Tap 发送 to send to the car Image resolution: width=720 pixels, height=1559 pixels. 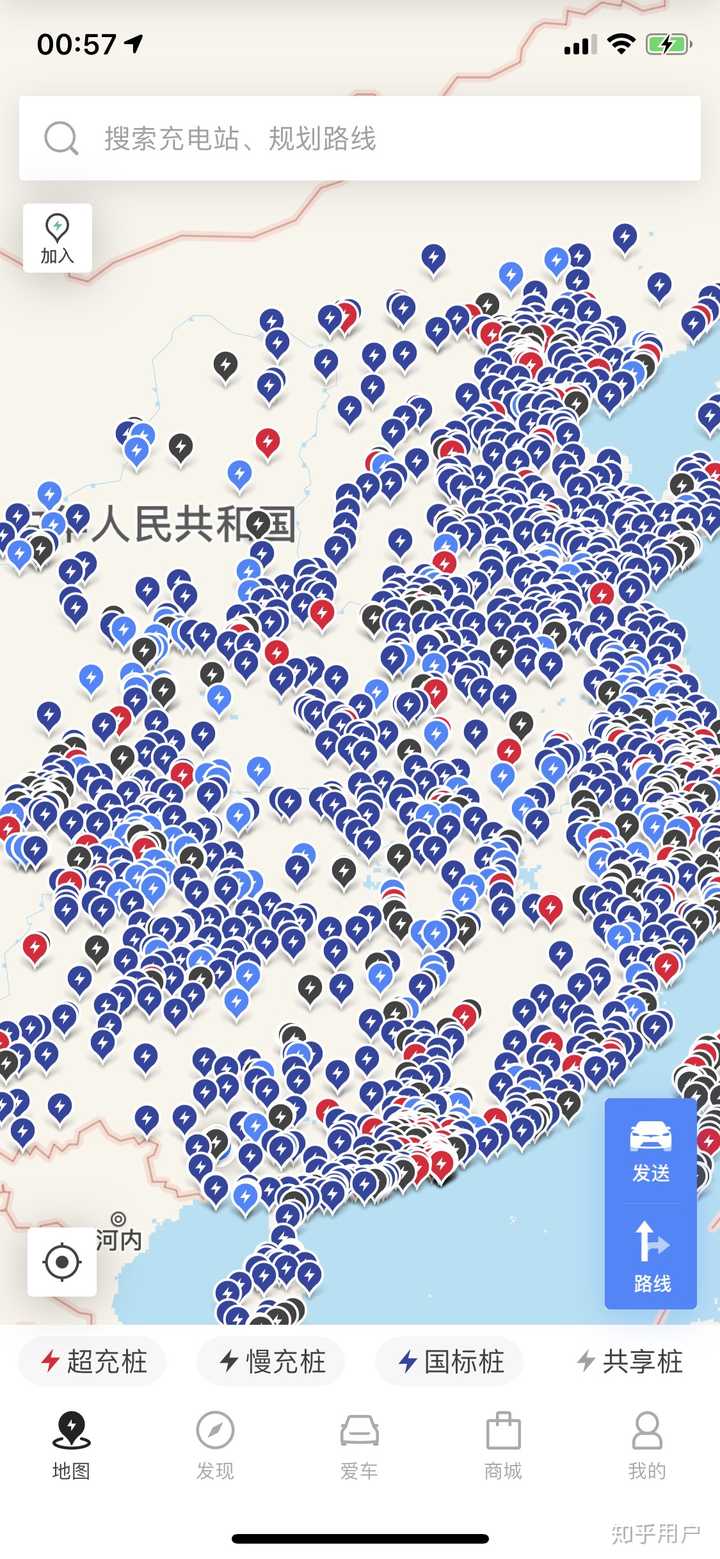click(651, 1152)
